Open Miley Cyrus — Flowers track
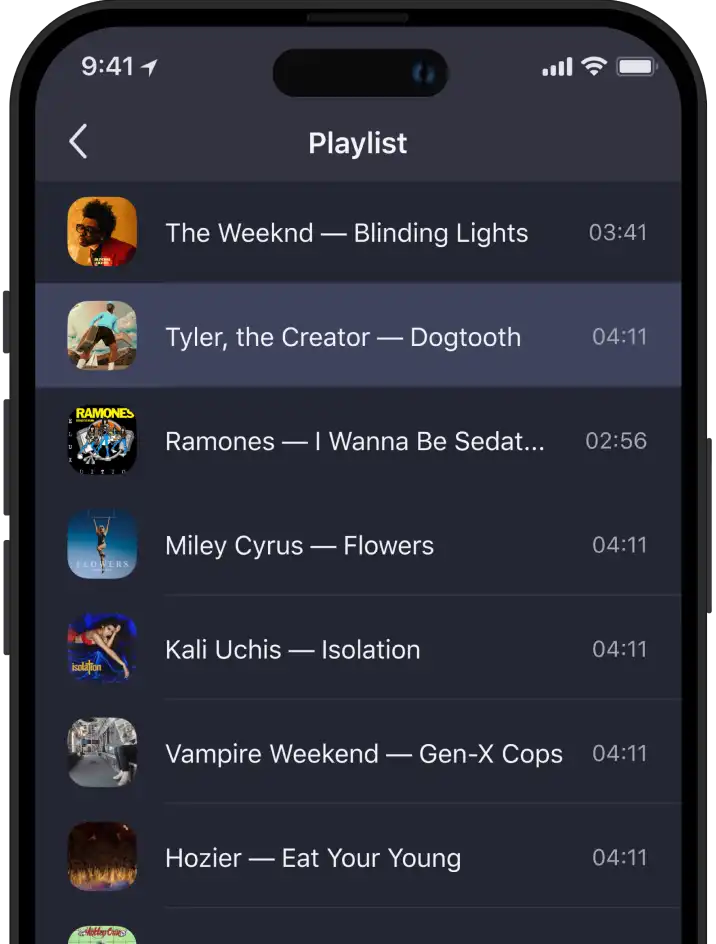716x944 pixels. (300, 546)
